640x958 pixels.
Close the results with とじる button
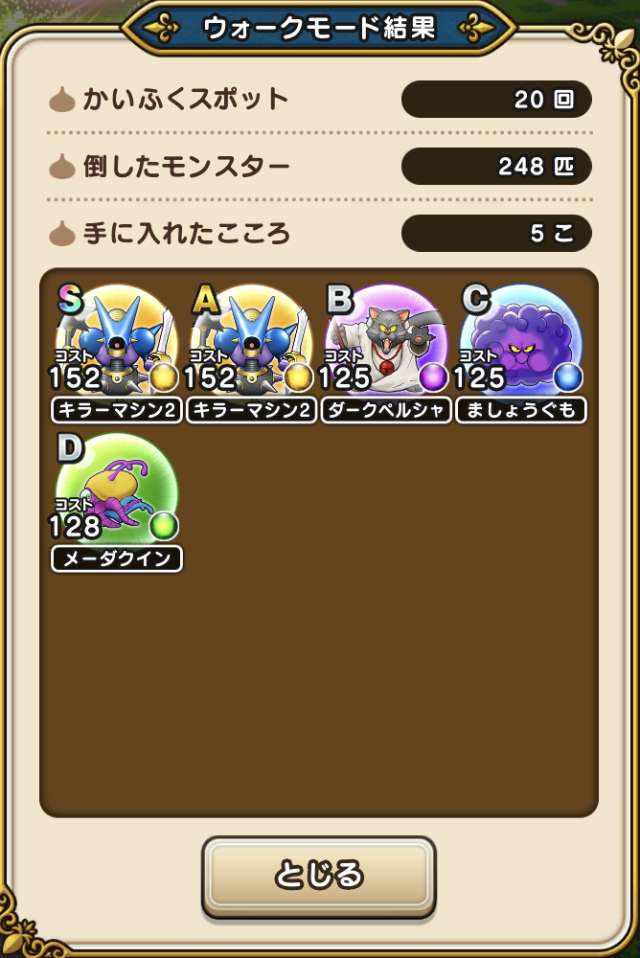coord(318,876)
